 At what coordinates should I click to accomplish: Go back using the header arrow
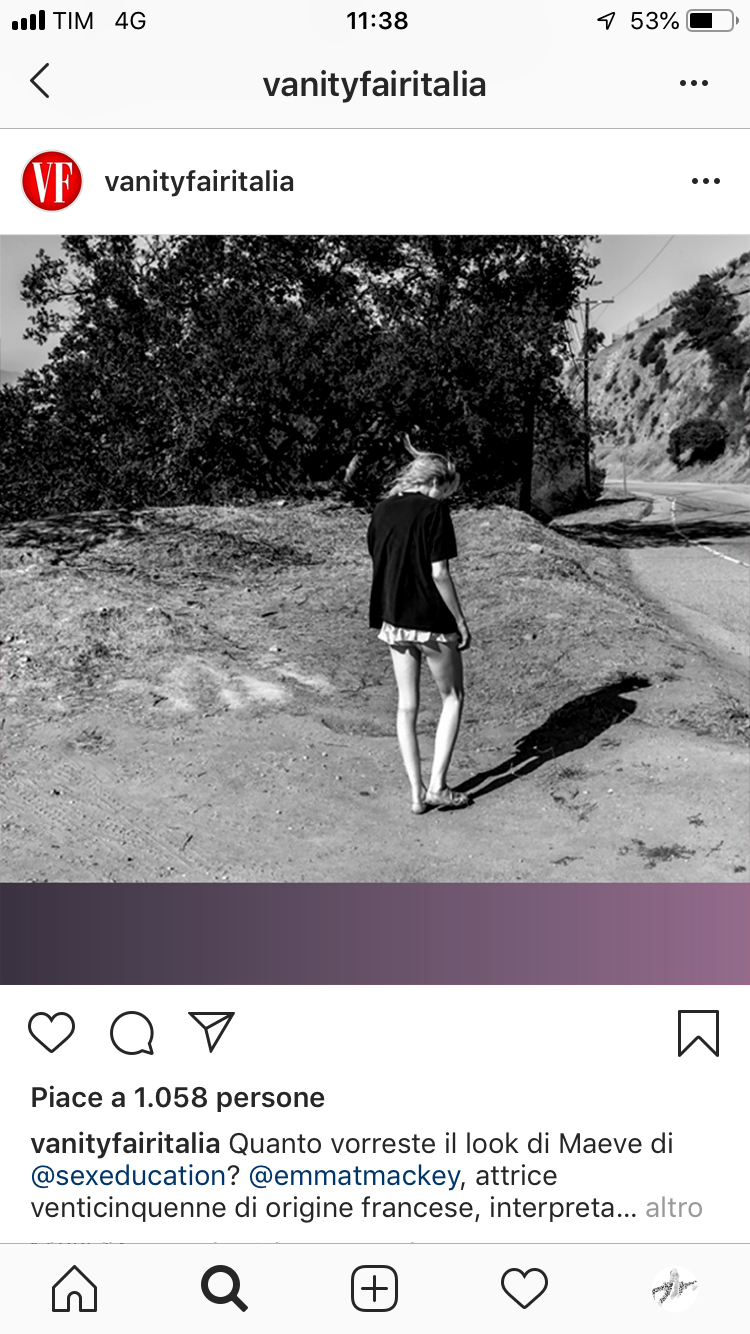(x=40, y=82)
